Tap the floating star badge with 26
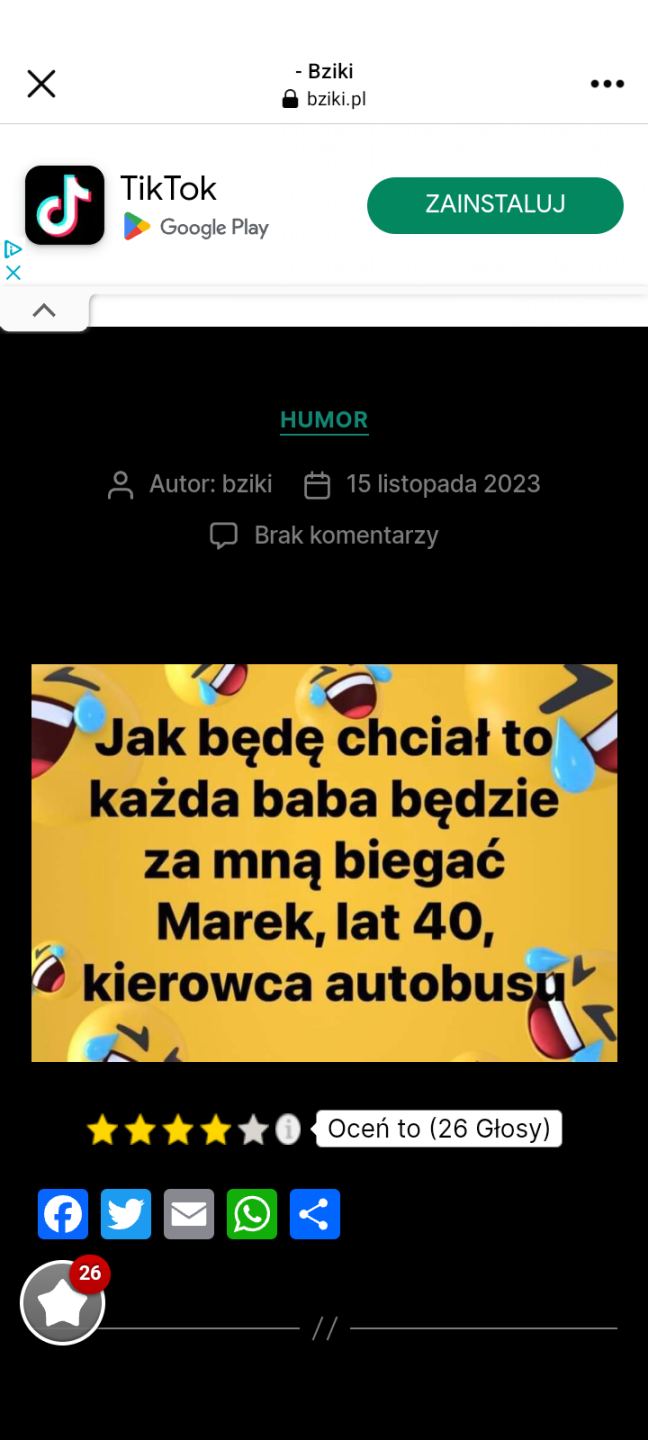Viewport: 648px width, 1440px height. (63, 1303)
